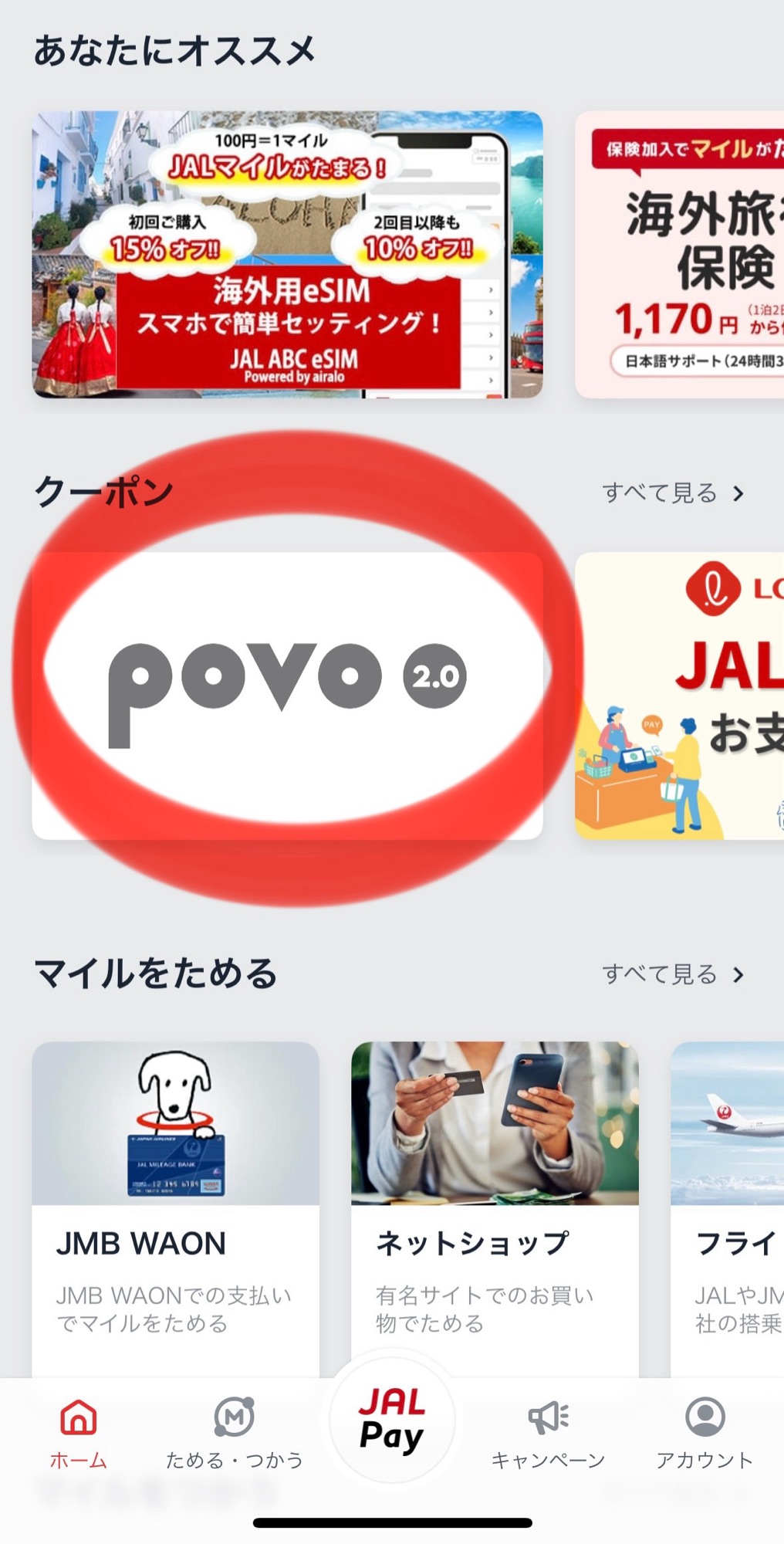The width and height of the screenshot is (784, 1544).
Task: Open the ネットショップ mileage card
Action: click(495, 1204)
